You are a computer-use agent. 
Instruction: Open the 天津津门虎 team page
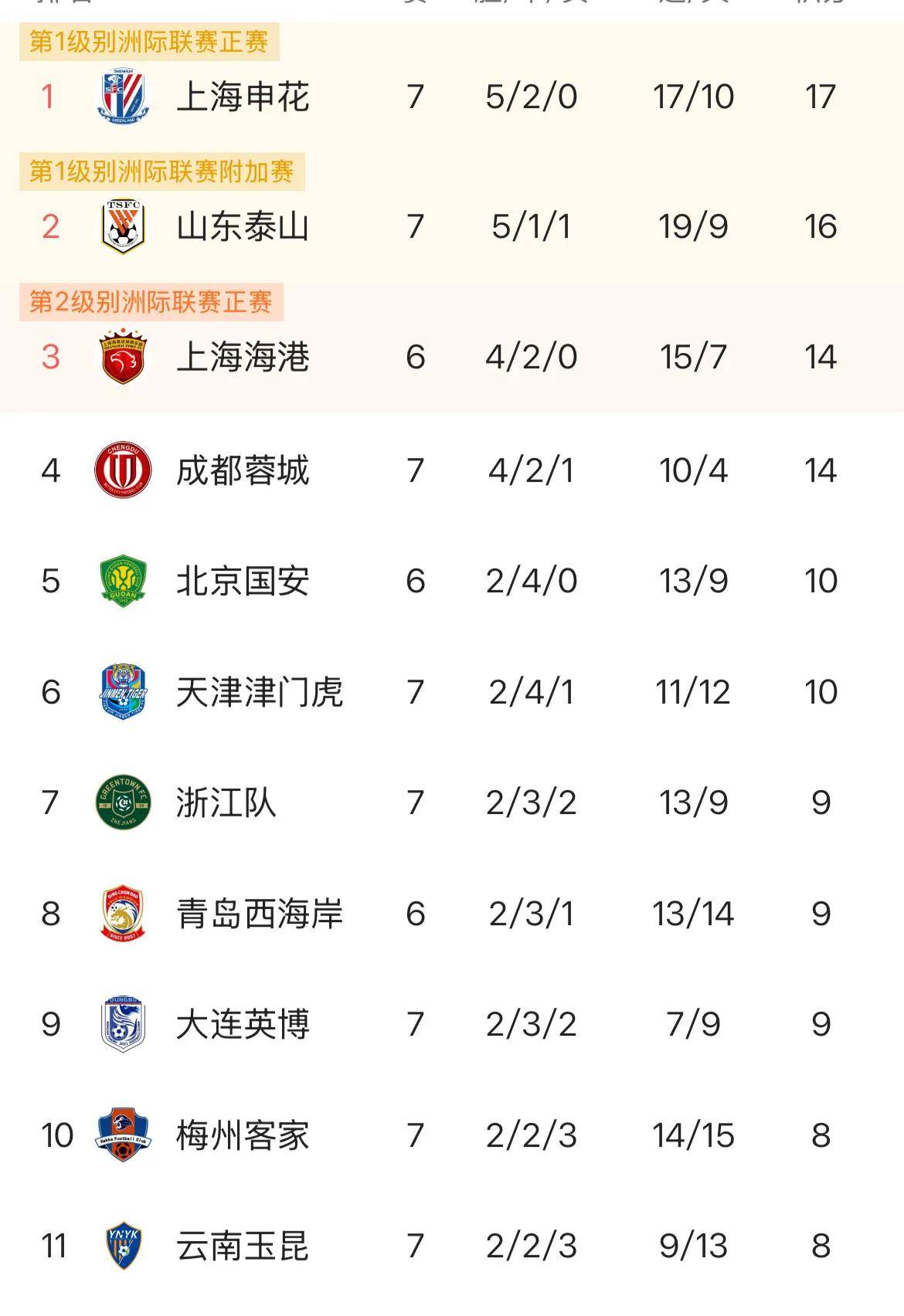point(259,692)
